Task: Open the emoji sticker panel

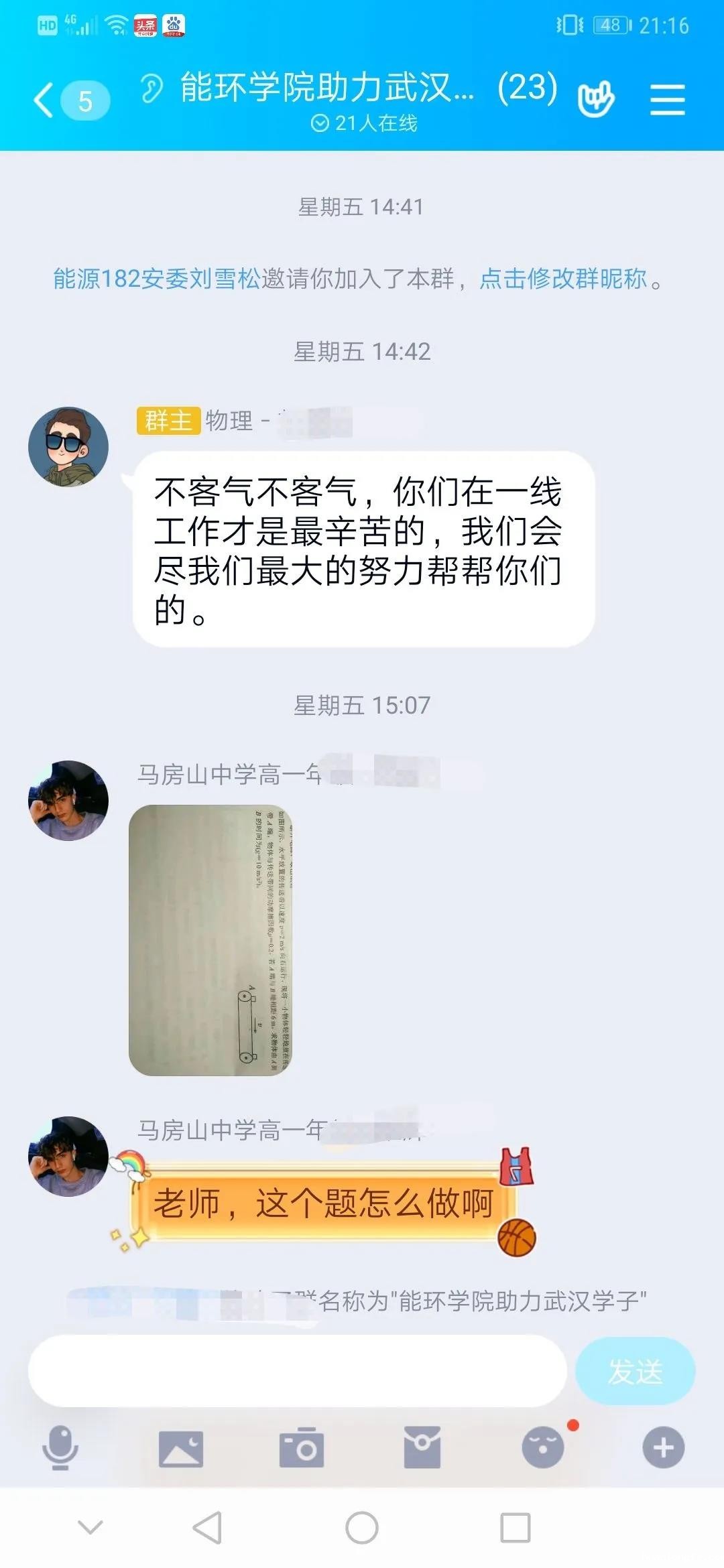Action: (543, 1448)
